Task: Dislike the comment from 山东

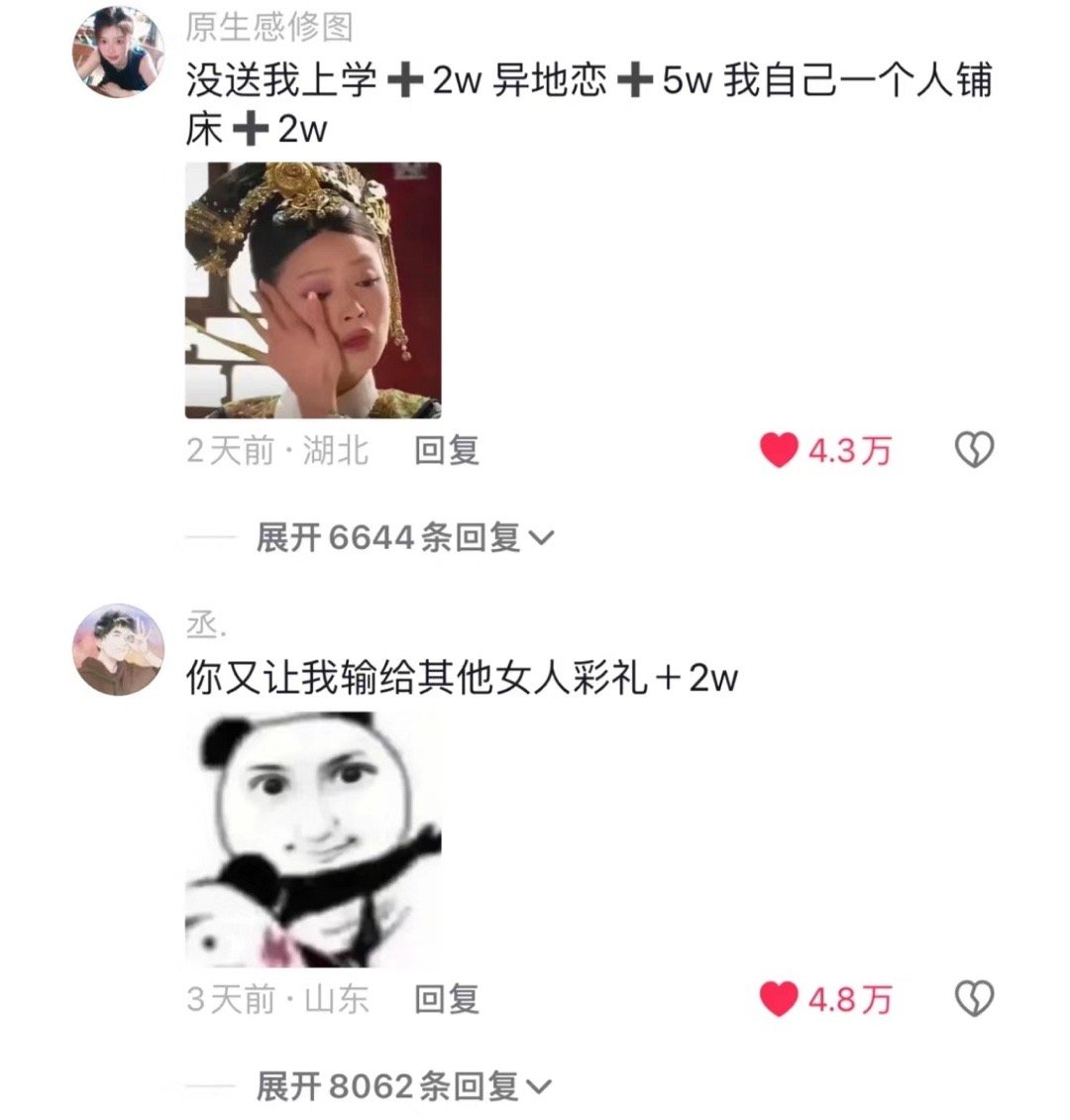Action: [x=973, y=998]
